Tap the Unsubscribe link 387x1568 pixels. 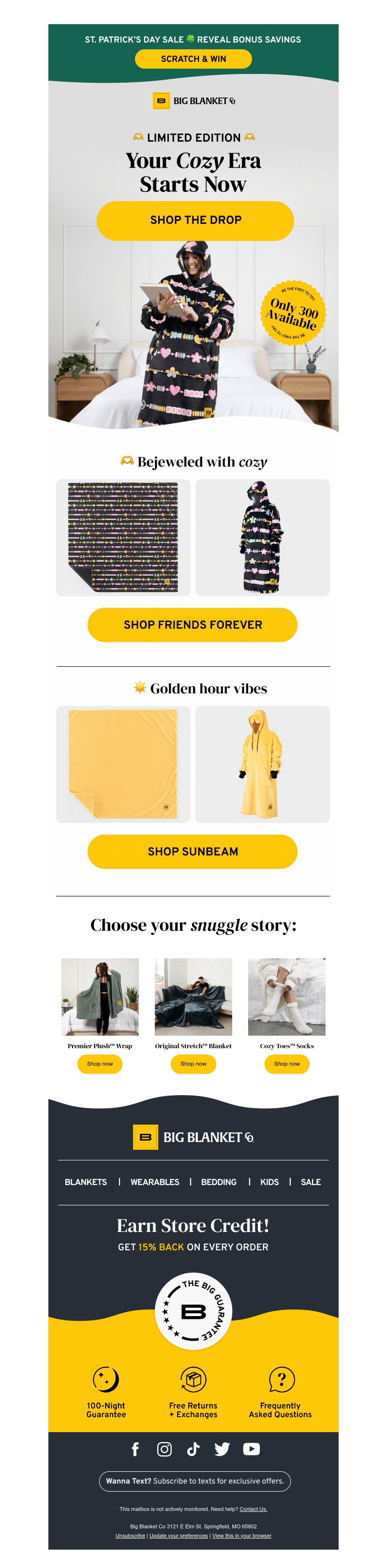click(x=131, y=1535)
